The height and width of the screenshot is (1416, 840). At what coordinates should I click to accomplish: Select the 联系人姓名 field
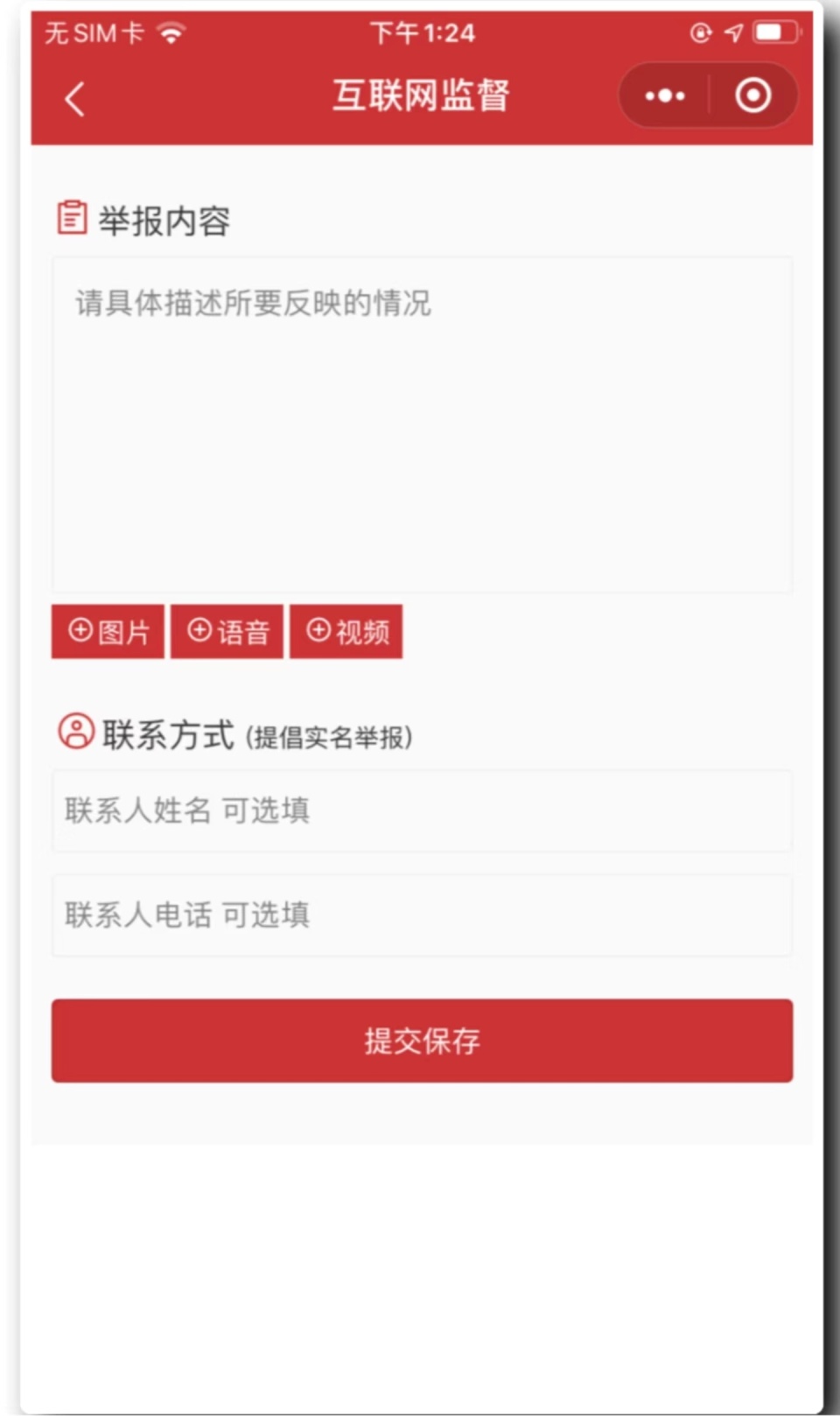[x=422, y=810]
